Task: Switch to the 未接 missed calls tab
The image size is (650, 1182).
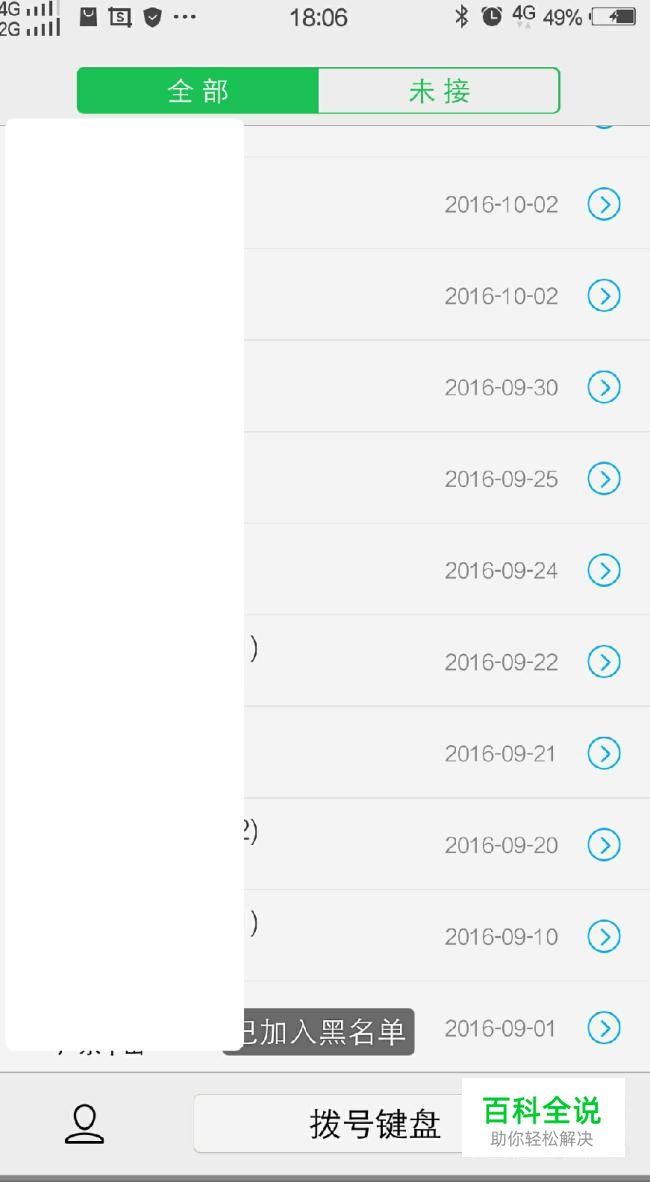Action: point(439,90)
